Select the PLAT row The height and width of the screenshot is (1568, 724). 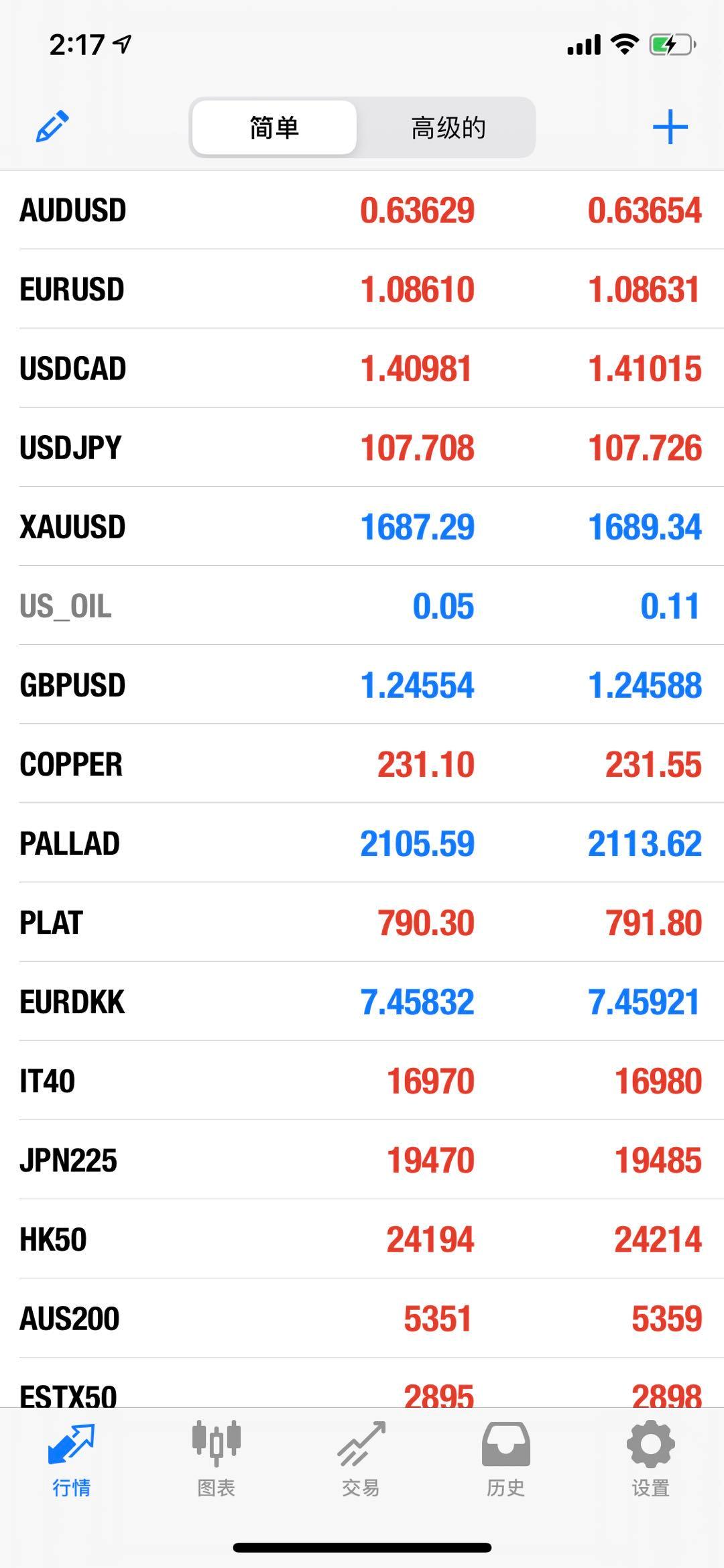[x=362, y=922]
